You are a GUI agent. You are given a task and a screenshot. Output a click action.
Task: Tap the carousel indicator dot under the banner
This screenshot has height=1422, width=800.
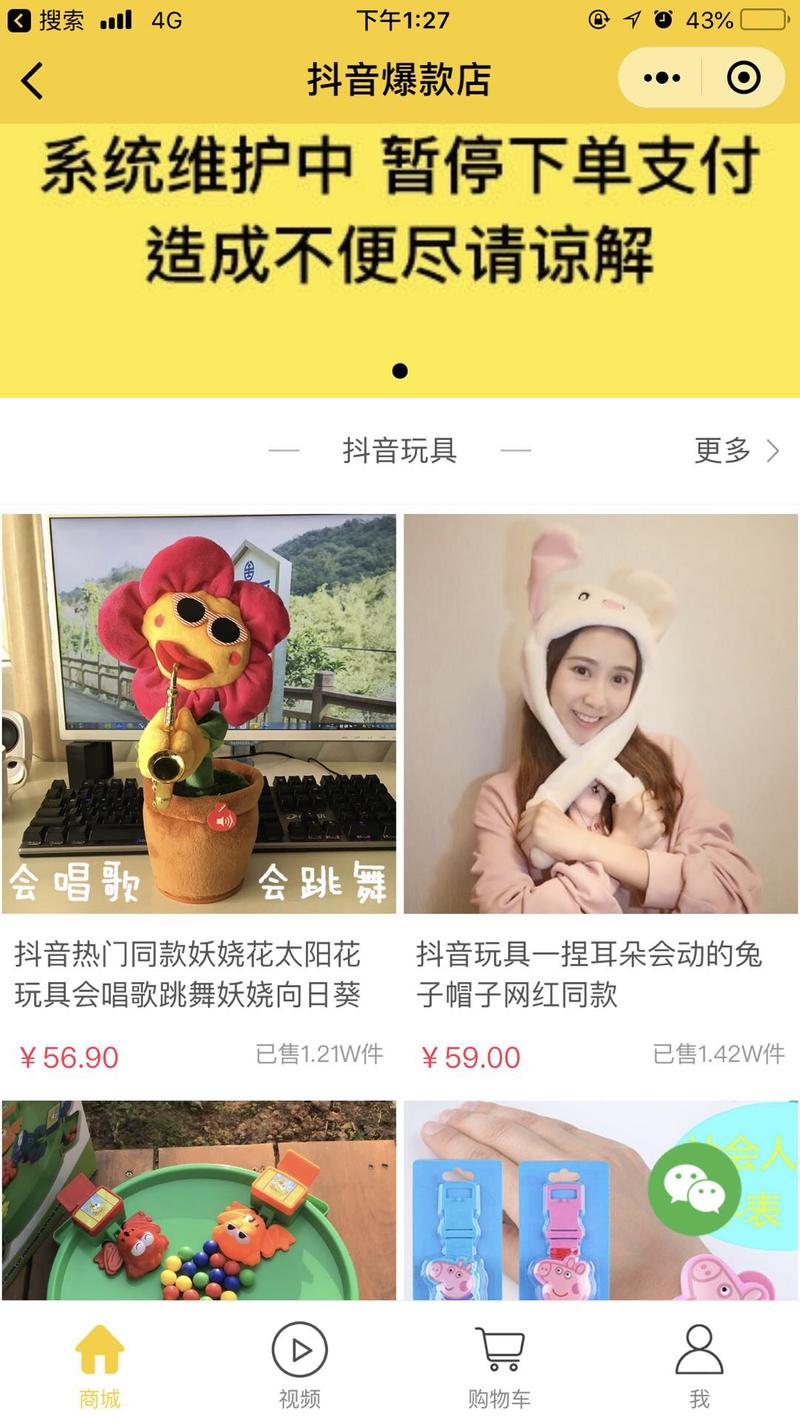[x=400, y=372]
